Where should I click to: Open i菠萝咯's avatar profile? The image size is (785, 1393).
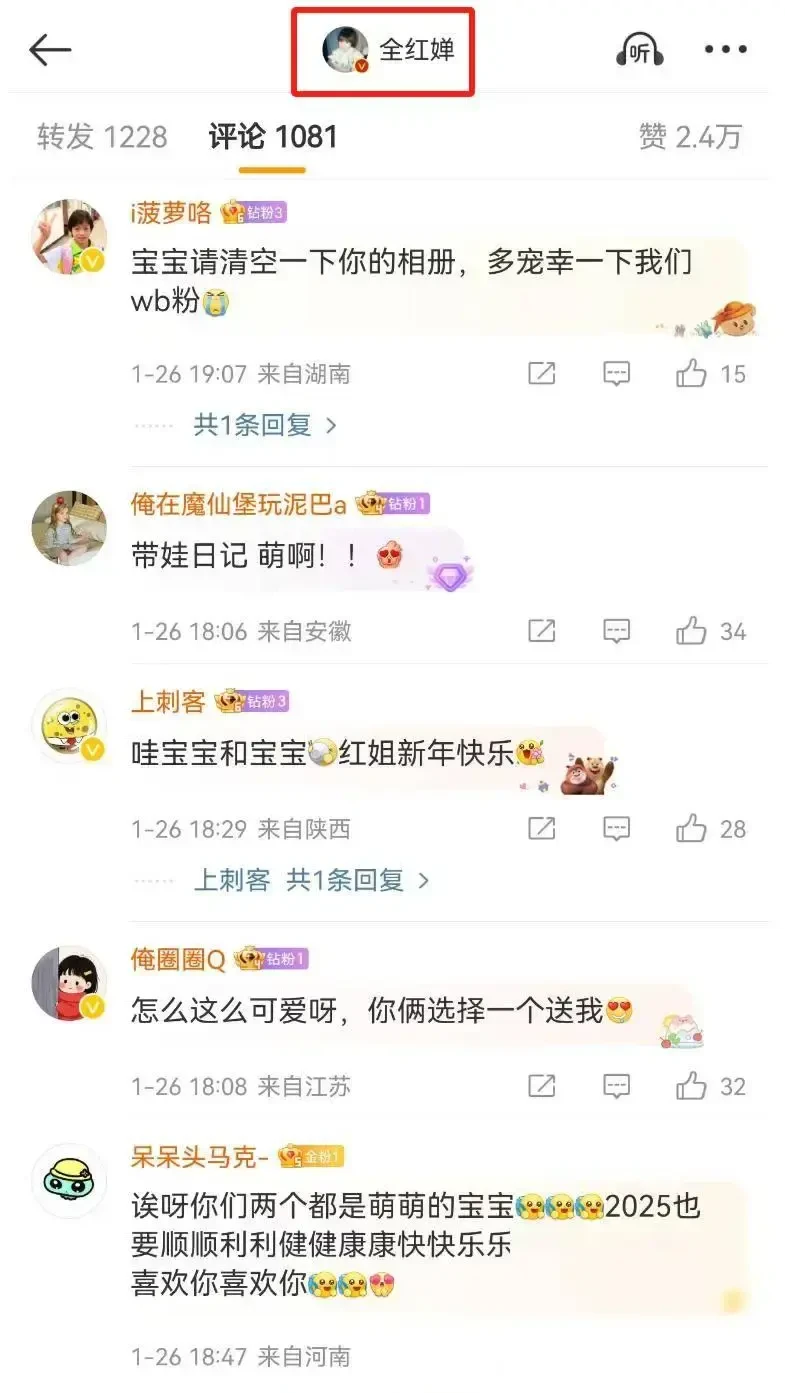click(x=70, y=236)
